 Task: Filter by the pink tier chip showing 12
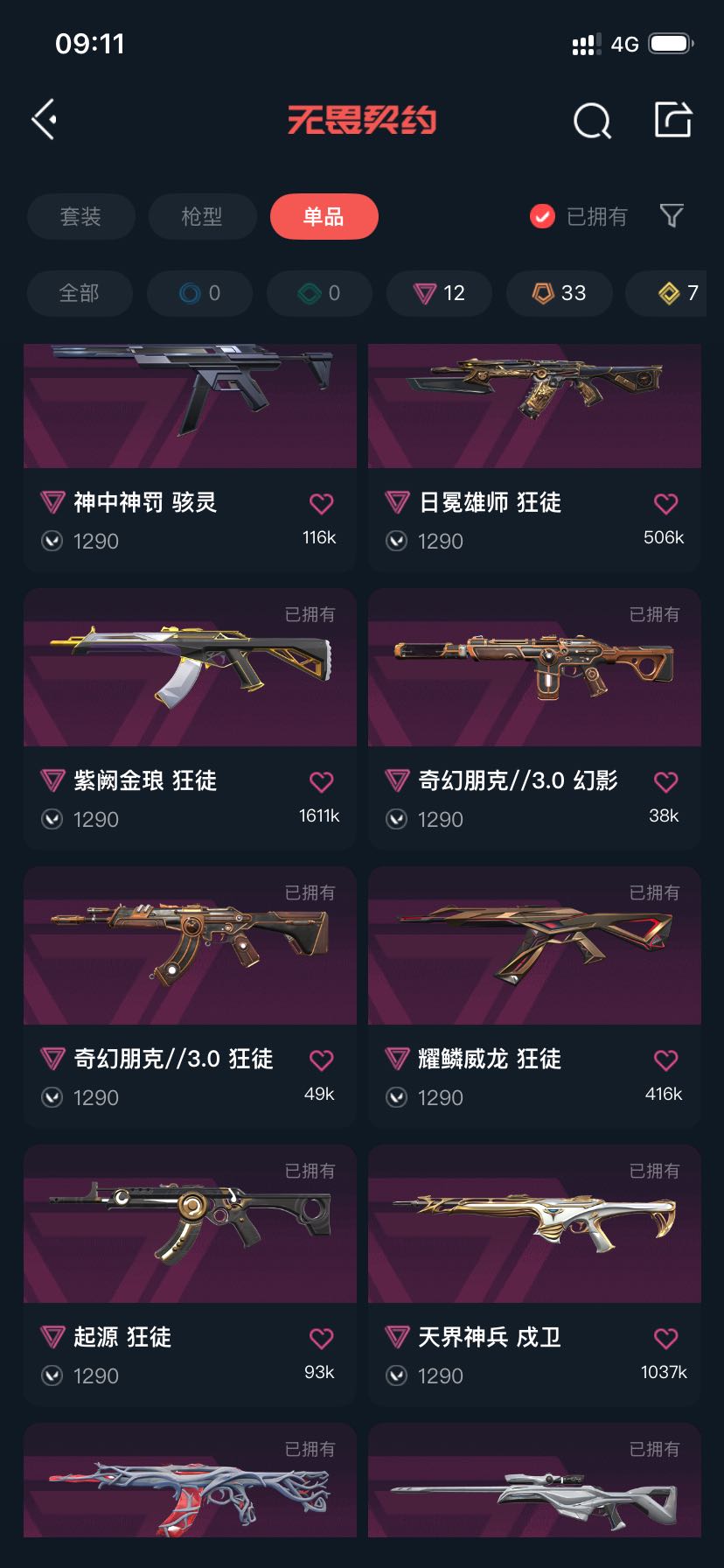[x=439, y=293]
